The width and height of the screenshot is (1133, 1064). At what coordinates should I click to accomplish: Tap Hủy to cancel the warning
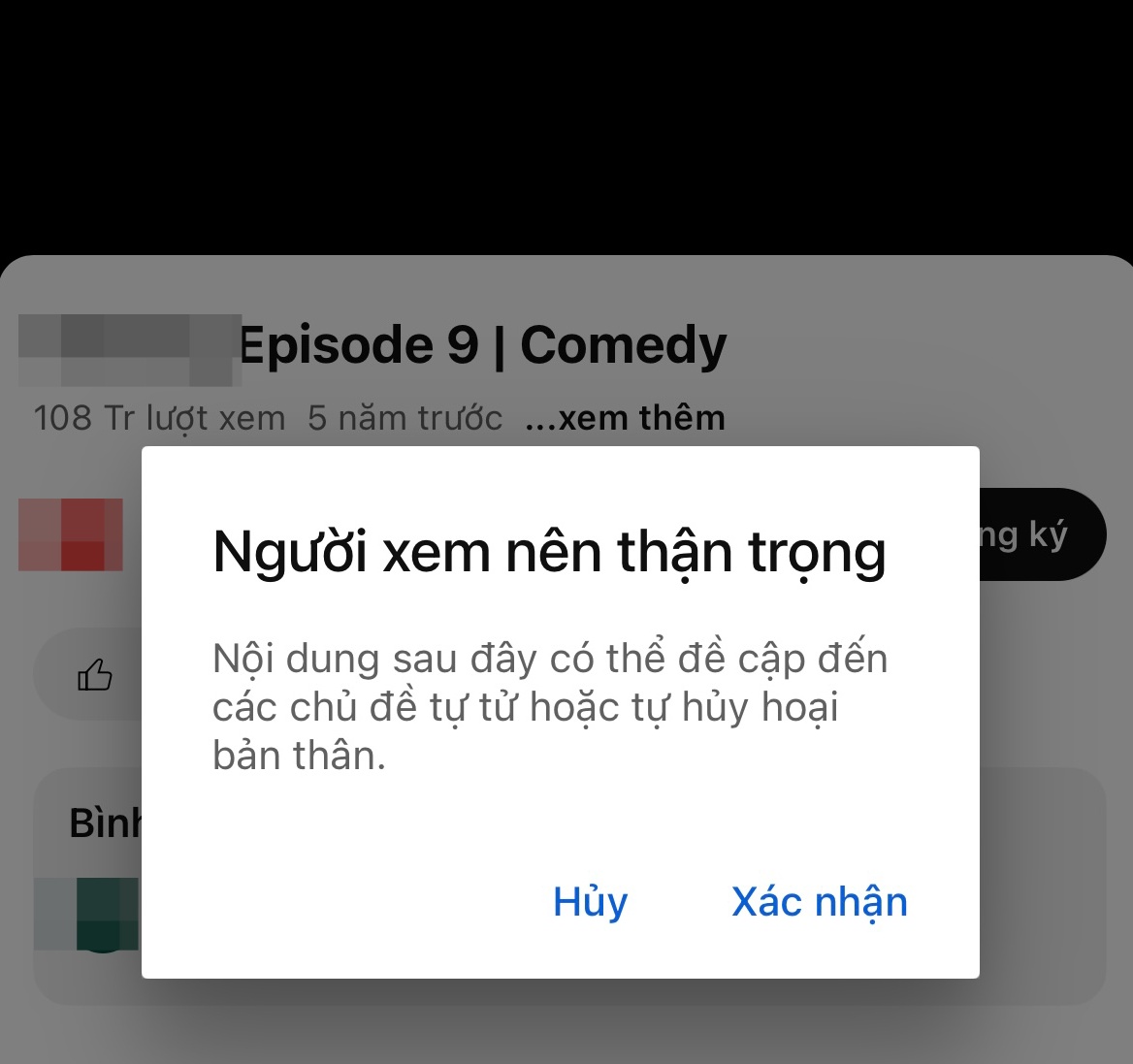click(x=590, y=902)
